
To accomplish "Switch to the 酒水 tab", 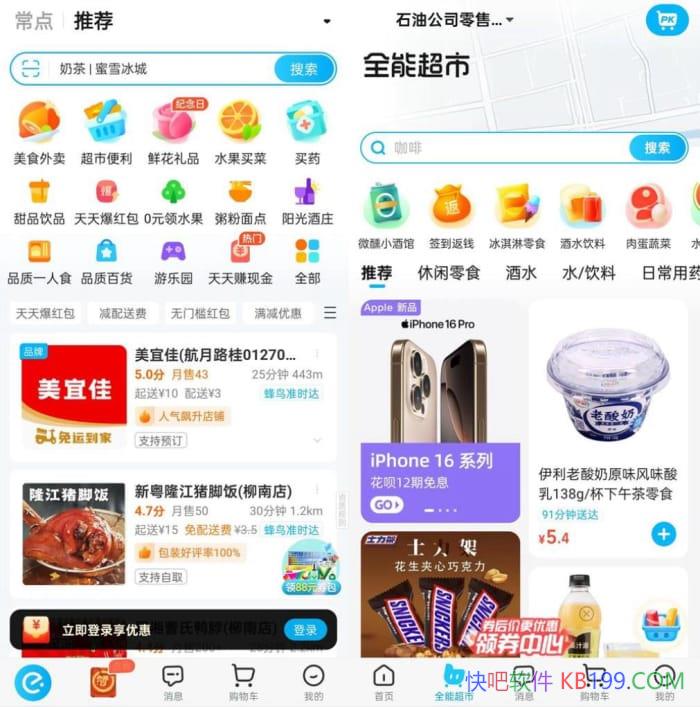I will coord(521,273).
